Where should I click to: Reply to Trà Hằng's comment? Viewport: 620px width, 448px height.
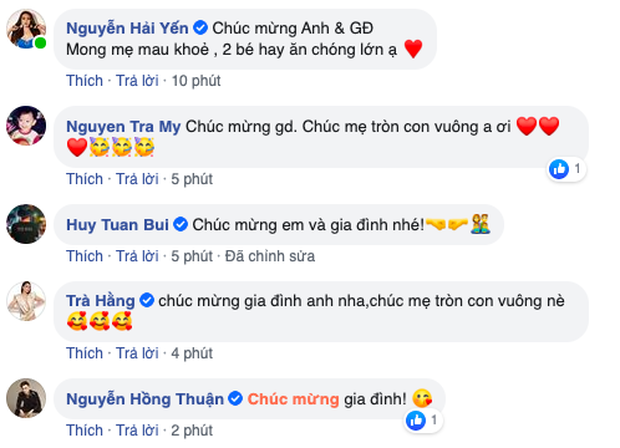pyautogui.click(x=136, y=353)
